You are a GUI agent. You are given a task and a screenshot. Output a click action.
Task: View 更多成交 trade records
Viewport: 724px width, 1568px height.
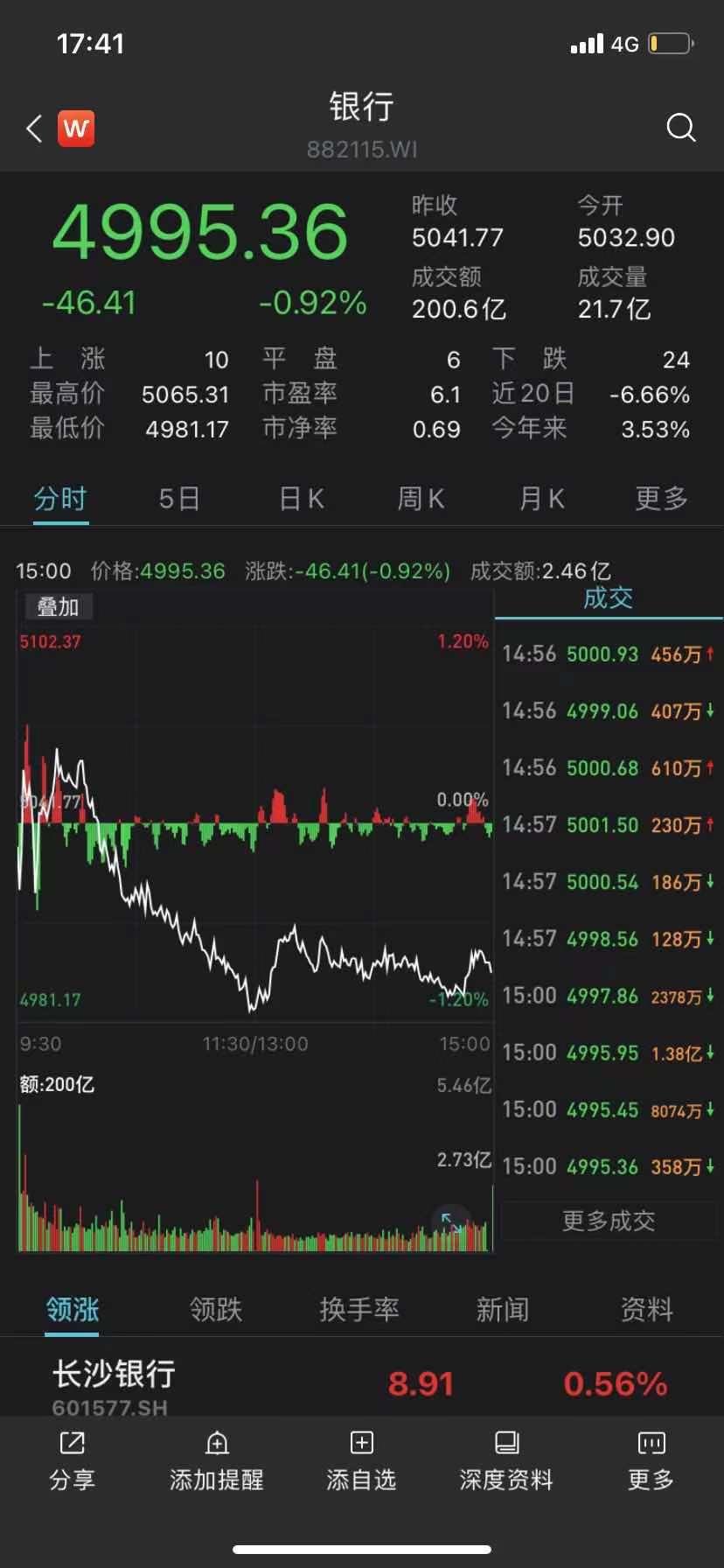609,1221
